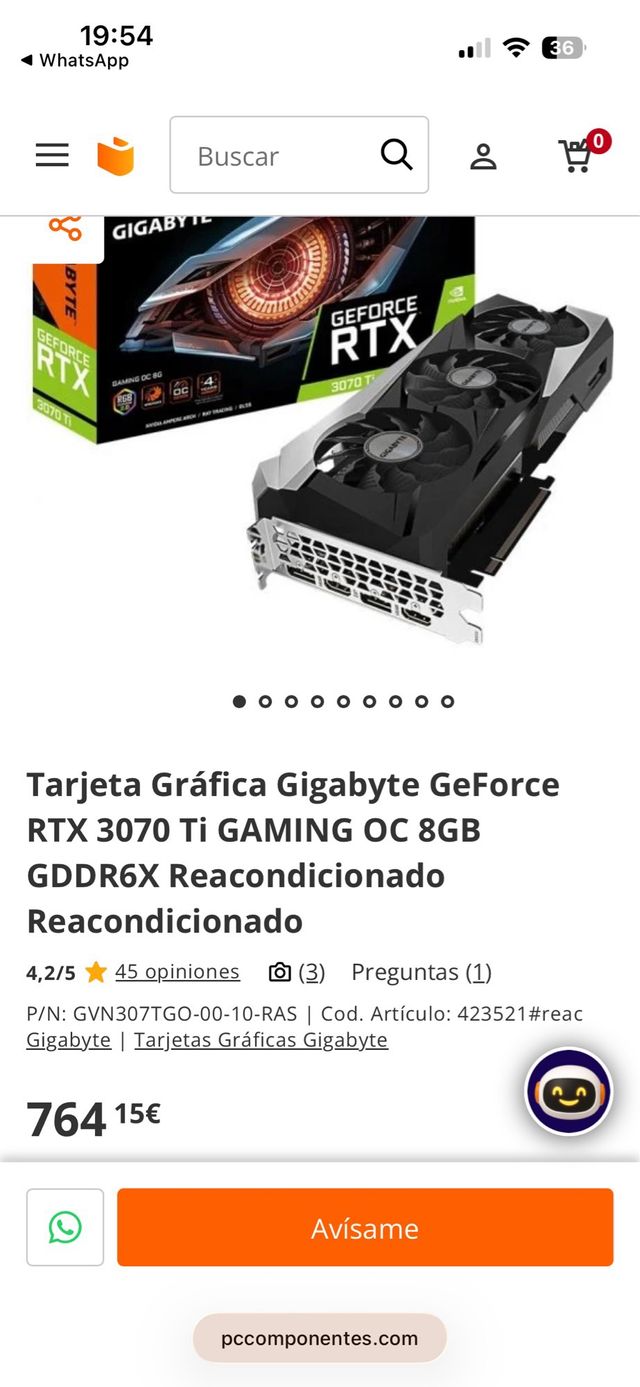The height and width of the screenshot is (1387, 640).
Task: Open Preguntas (1) section
Action: (421, 972)
